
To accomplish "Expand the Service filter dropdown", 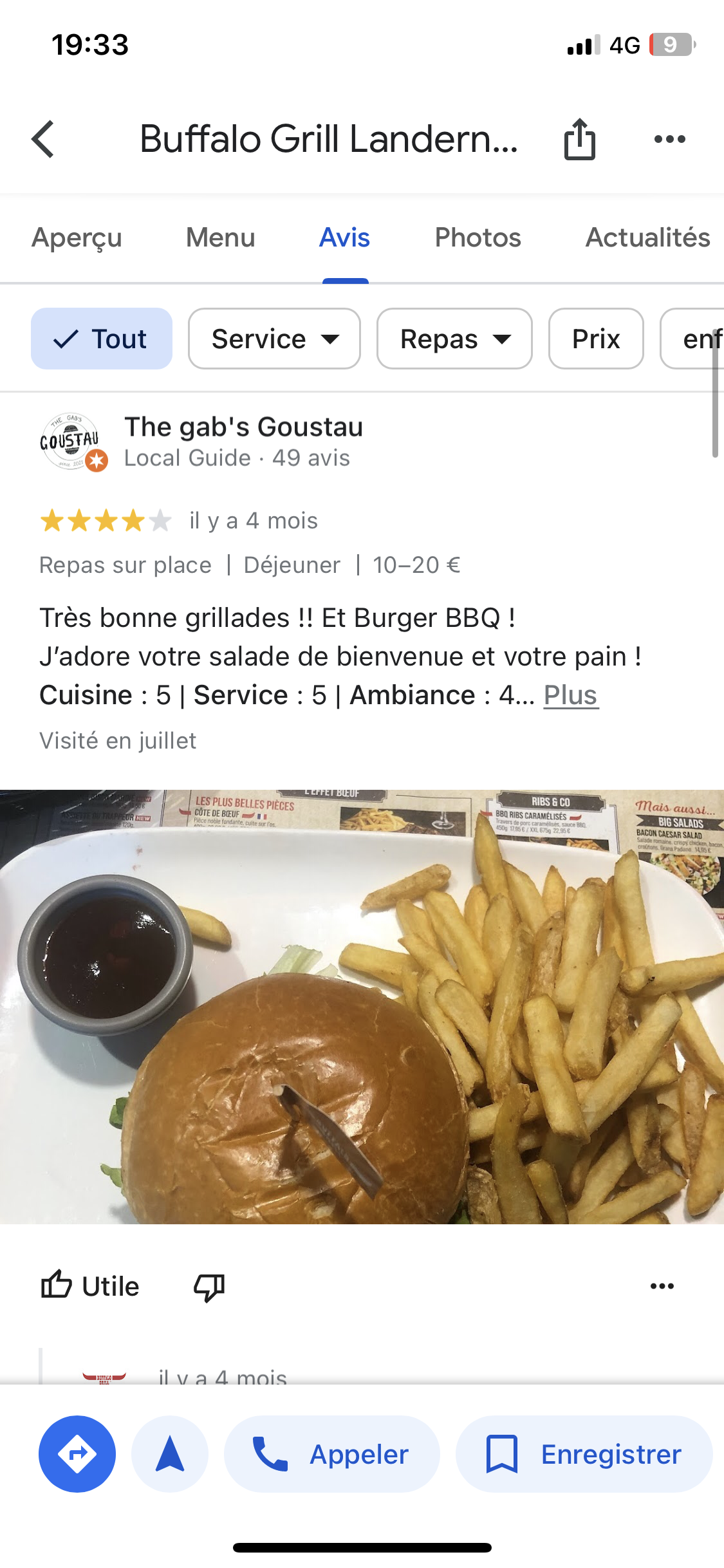I will [x=274, y=339].
